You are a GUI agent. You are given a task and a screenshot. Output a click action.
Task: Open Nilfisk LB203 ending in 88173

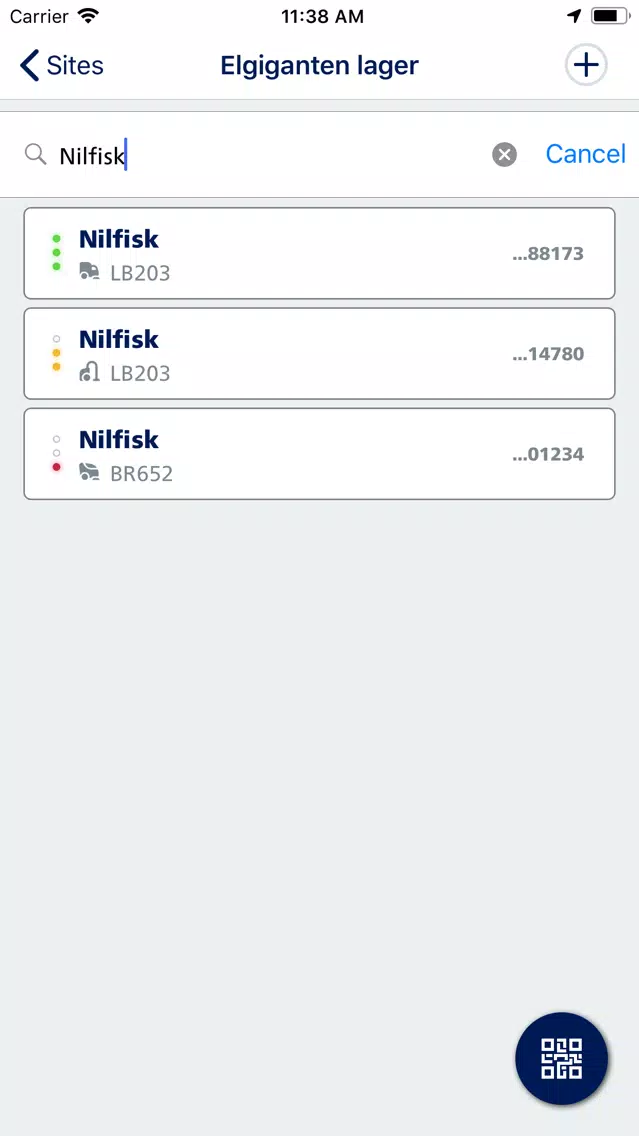pyautogui.click(x=320, y=253)
